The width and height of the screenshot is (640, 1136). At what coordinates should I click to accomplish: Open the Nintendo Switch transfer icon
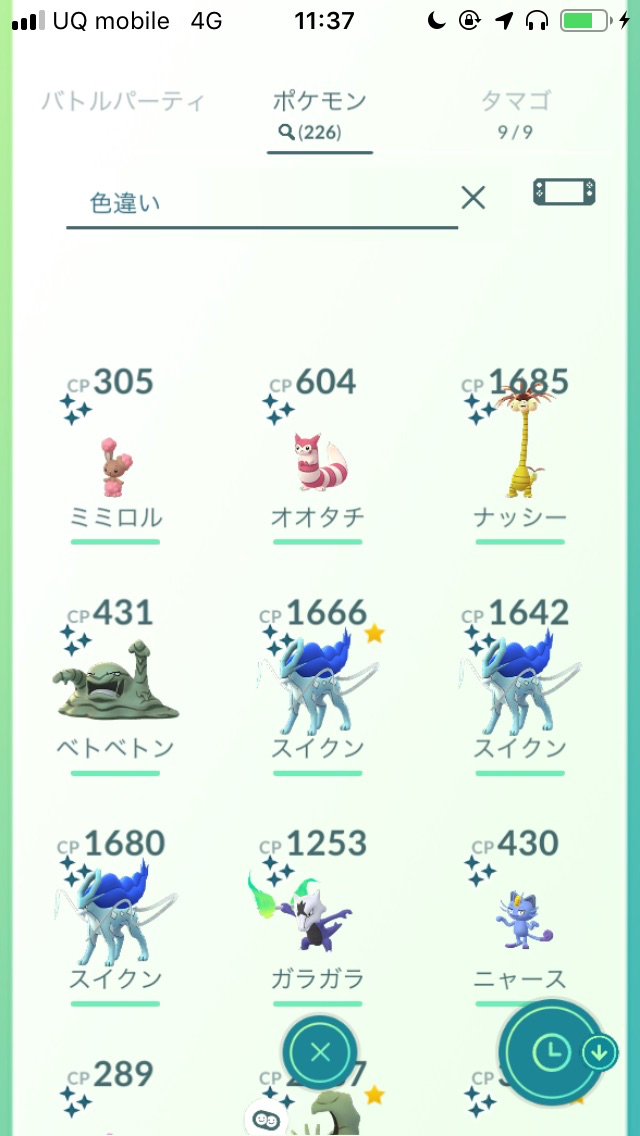[x=564, y=193]
